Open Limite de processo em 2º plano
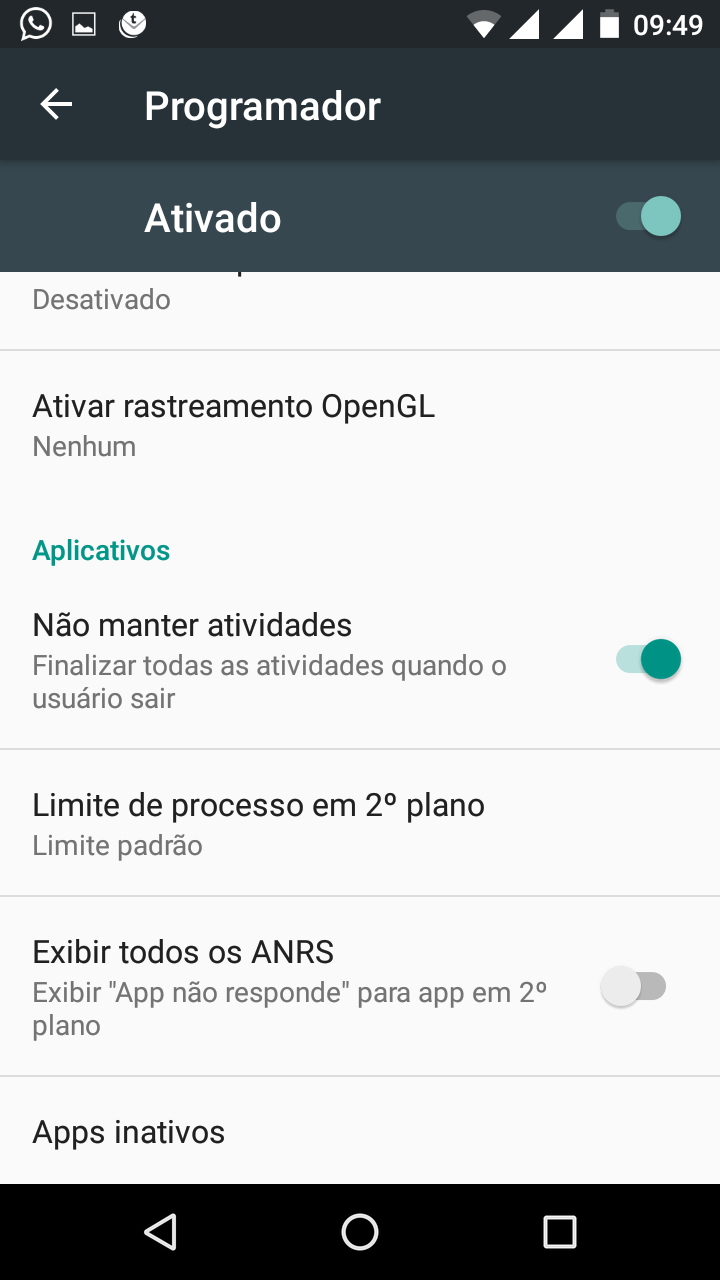This screenshot has height=1280, width=720. [x=258, y=823]
